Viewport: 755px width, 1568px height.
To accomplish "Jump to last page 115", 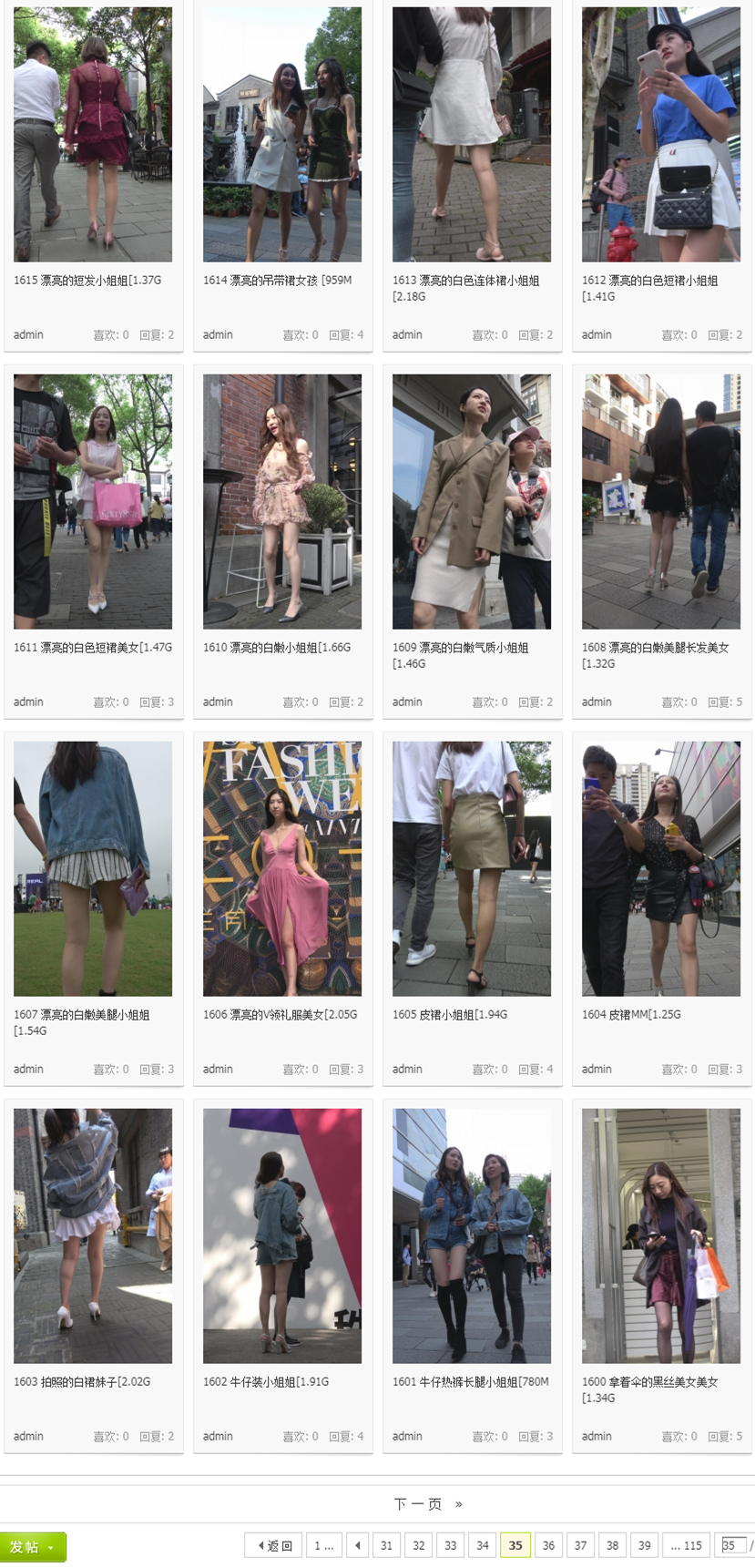I will (x=686, y=1545).
